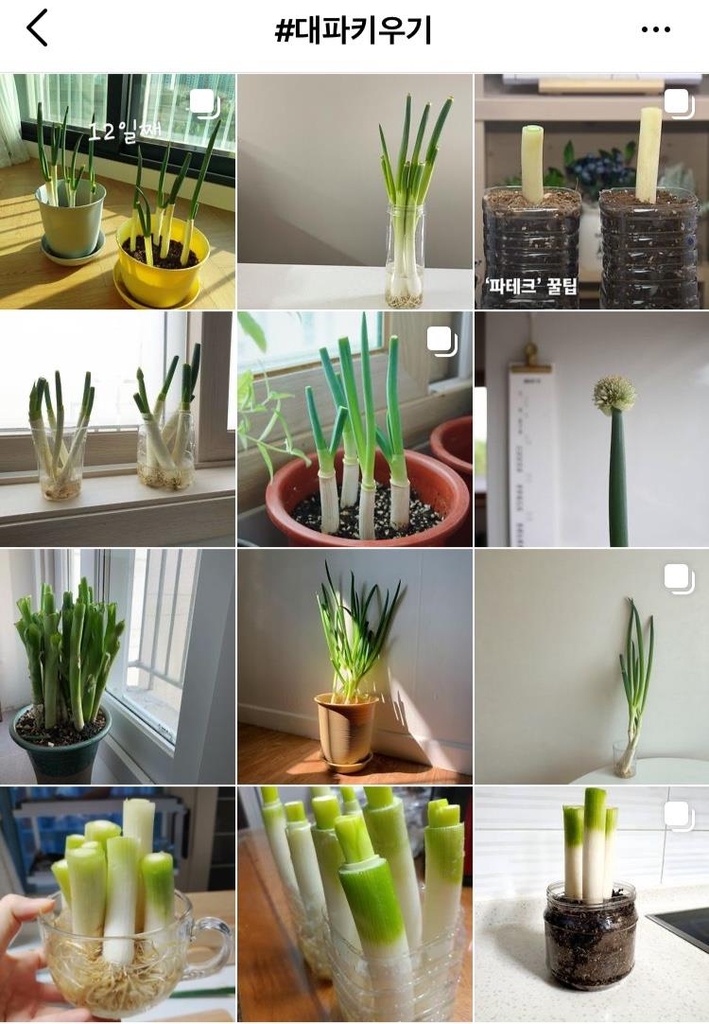Open the '파테크' 꿀팁 post
This screenshot has width=709, height=1024.
click(x=591, y=191)
